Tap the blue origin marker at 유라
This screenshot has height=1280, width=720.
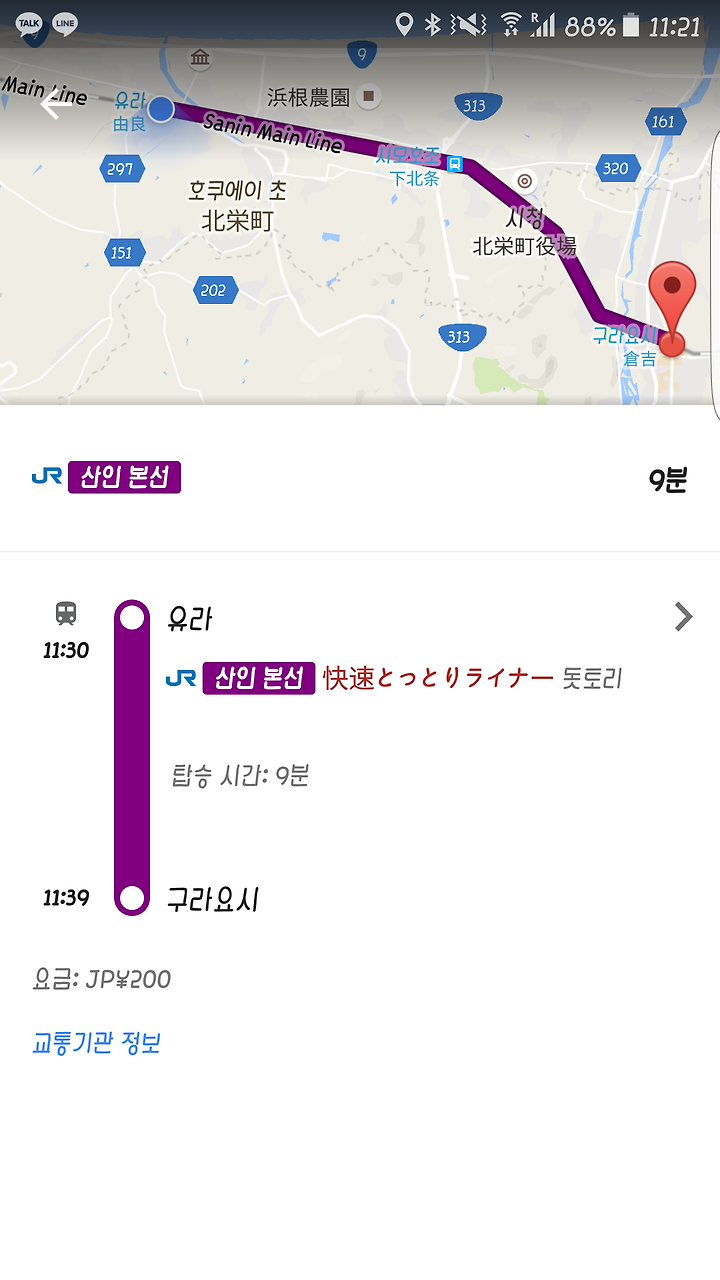[x=161, y=109]
